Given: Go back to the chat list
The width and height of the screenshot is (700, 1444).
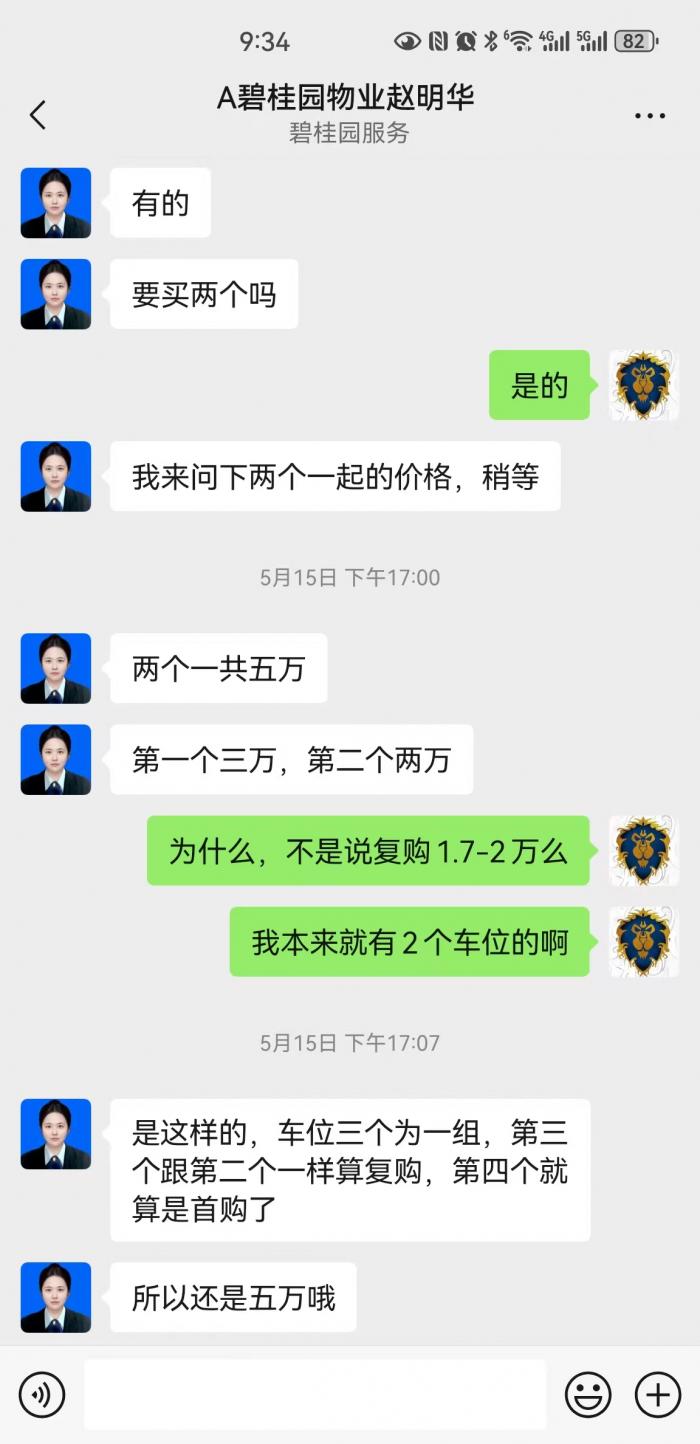Looking at the screenshot, I should (38, 115).
